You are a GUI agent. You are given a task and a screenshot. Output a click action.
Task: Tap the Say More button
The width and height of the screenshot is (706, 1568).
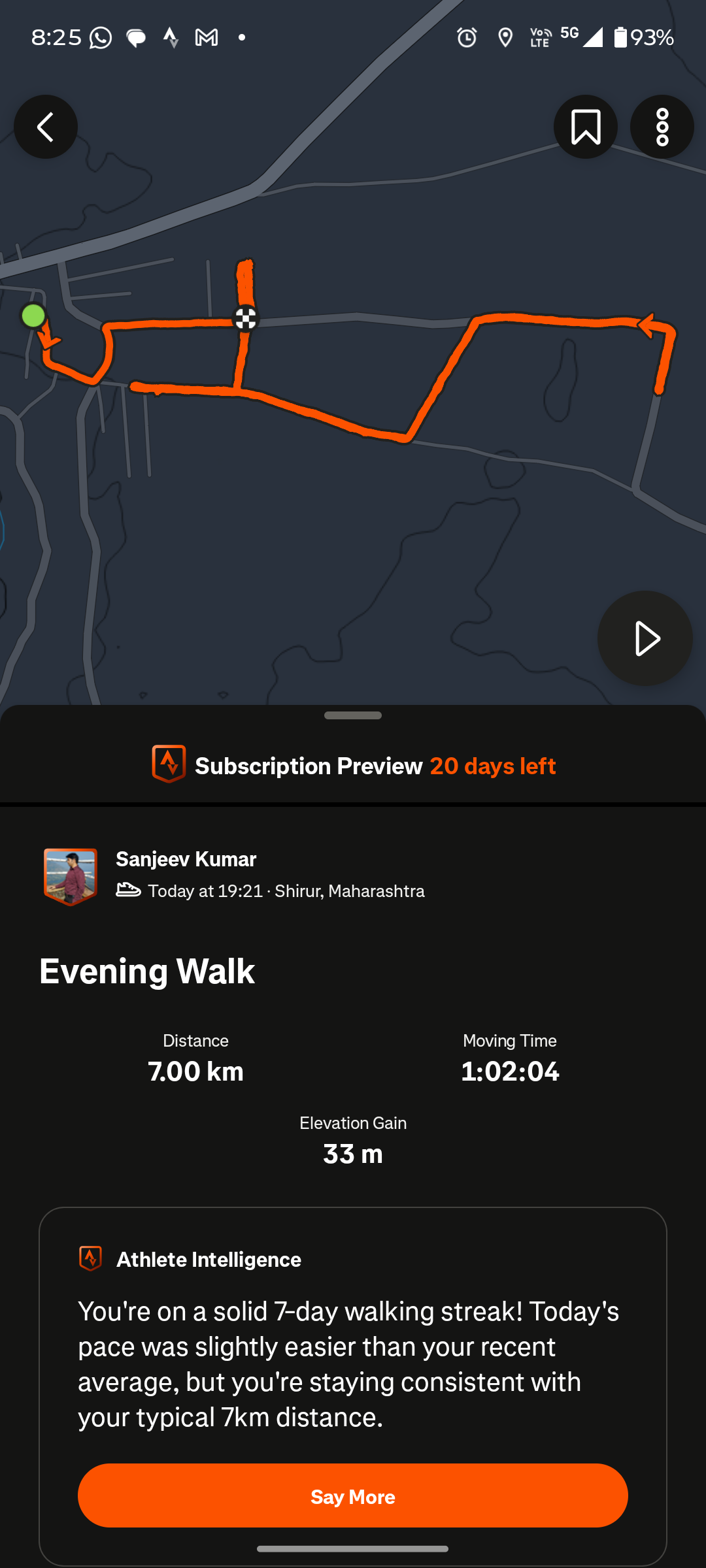coord(353,1495)
